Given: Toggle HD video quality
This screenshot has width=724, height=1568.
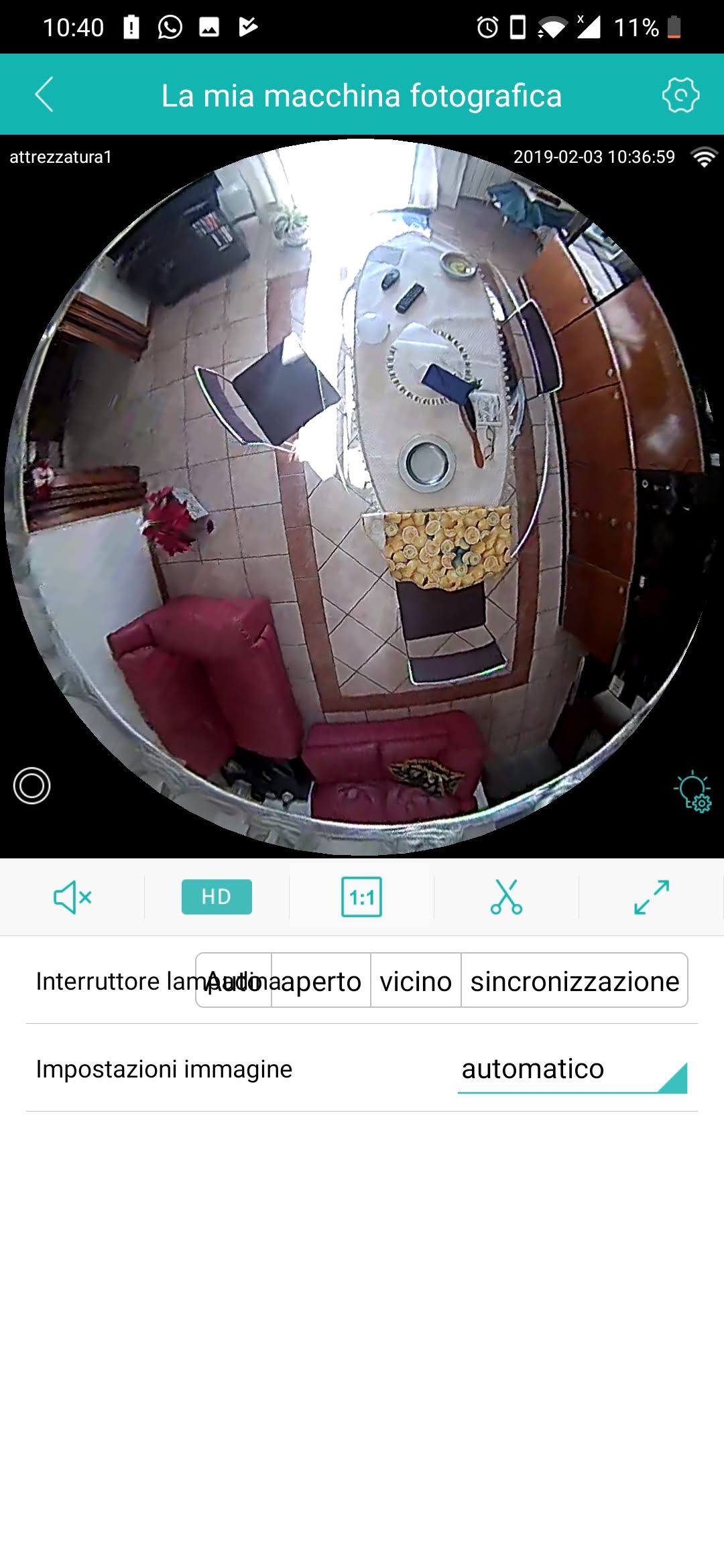Looking at the screenshot, I should [x=217, y=897].
